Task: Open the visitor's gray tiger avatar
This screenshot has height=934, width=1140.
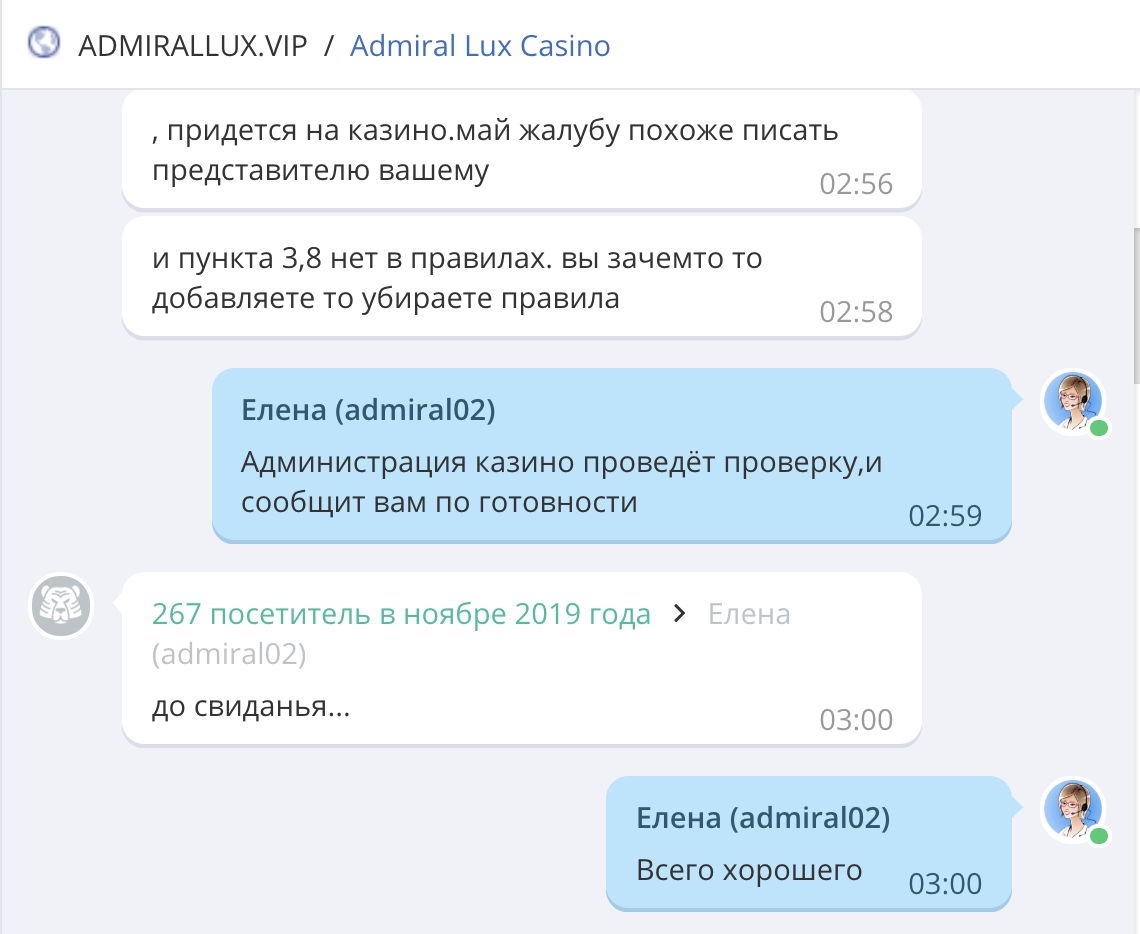Action: pyautogui.click(x=61, y=606)
